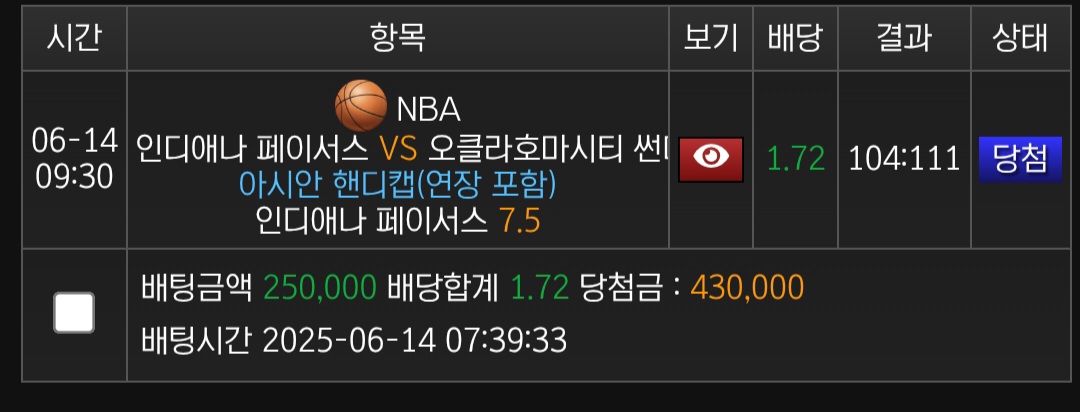Tick the bet slip checkbox
The image size is (1080, 412).
click(x=74, y=313)
